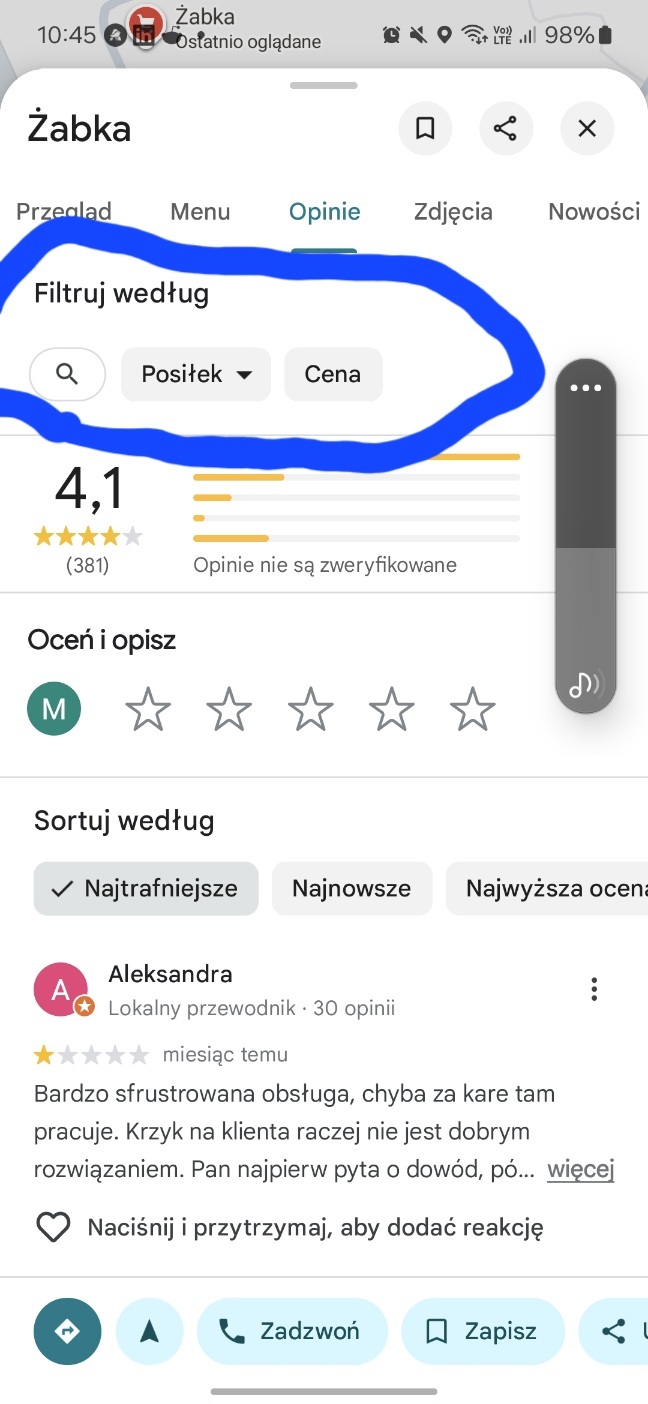Viewport: 648px width, 1404px height.
Task: Expand Aleksandra's review with więcej
Action: [x=580, y=1170]
